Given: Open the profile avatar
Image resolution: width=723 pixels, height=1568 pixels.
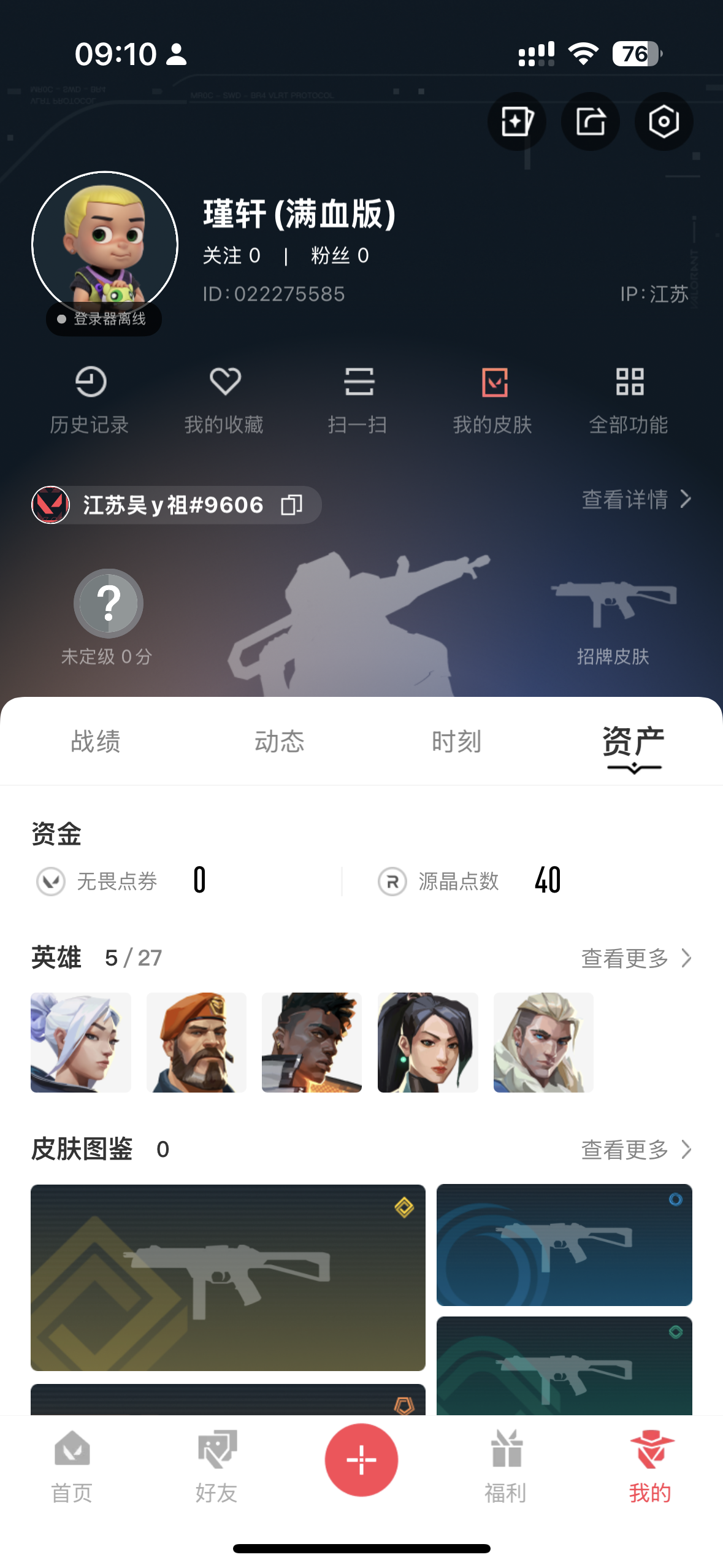Looking at the screenshot, I should [x=105, y=244].
